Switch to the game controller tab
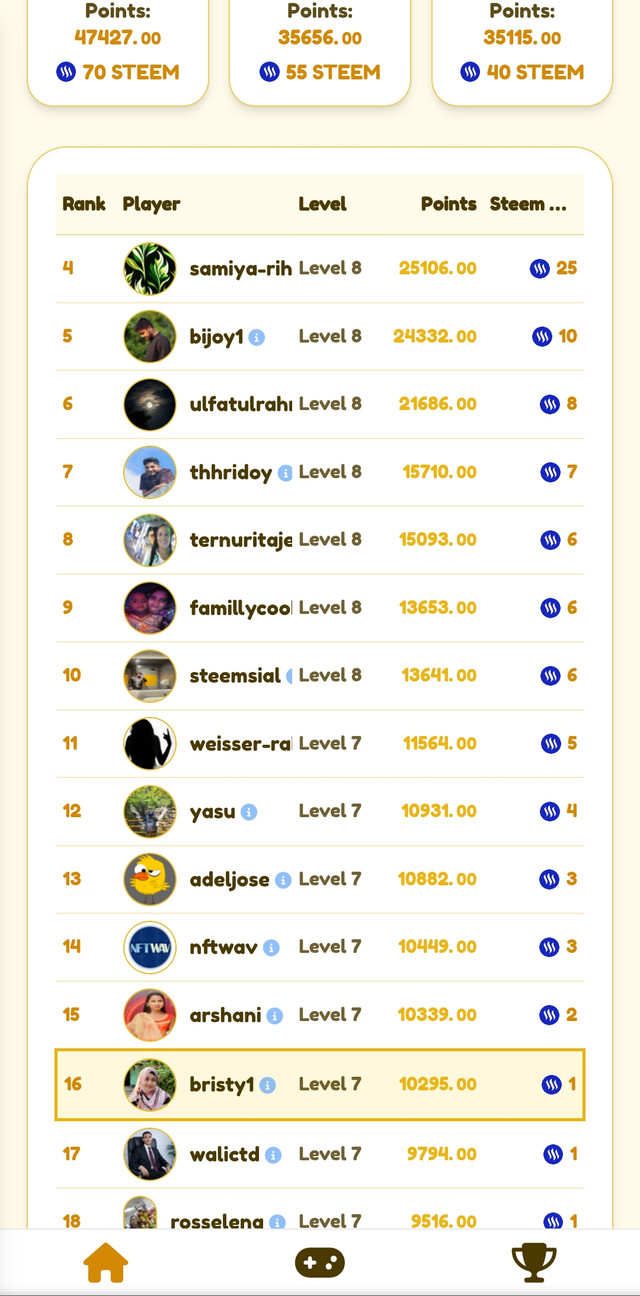 coord(320,1263)
